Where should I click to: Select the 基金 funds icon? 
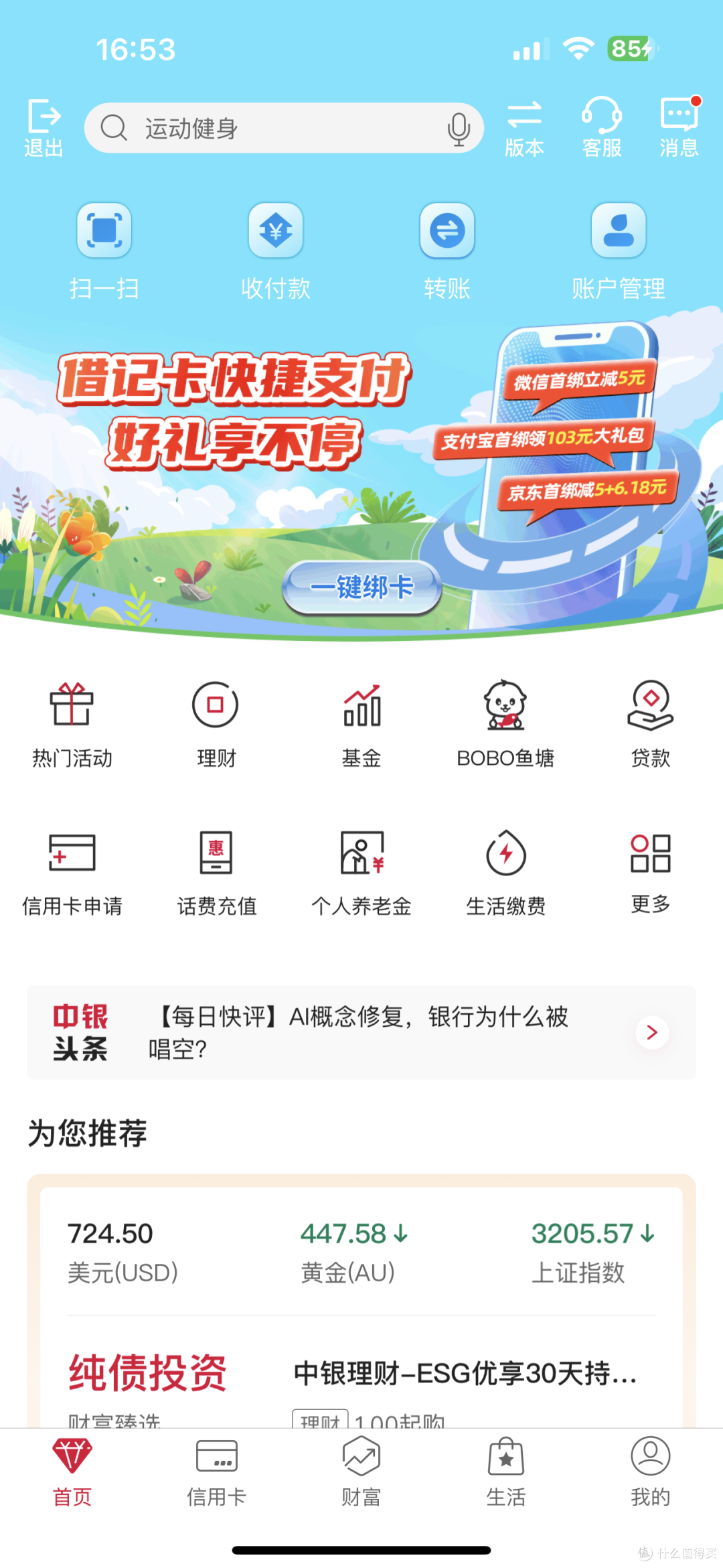[361, 723]
